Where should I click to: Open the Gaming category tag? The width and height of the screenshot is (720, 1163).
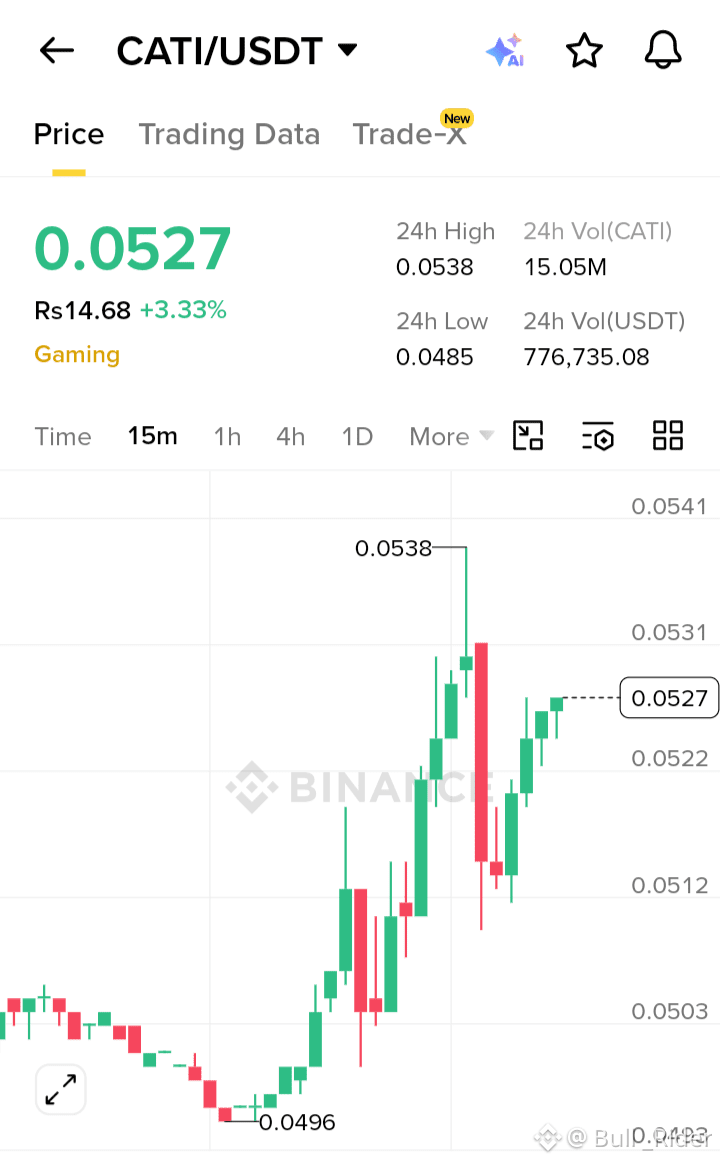coord(77,355)
